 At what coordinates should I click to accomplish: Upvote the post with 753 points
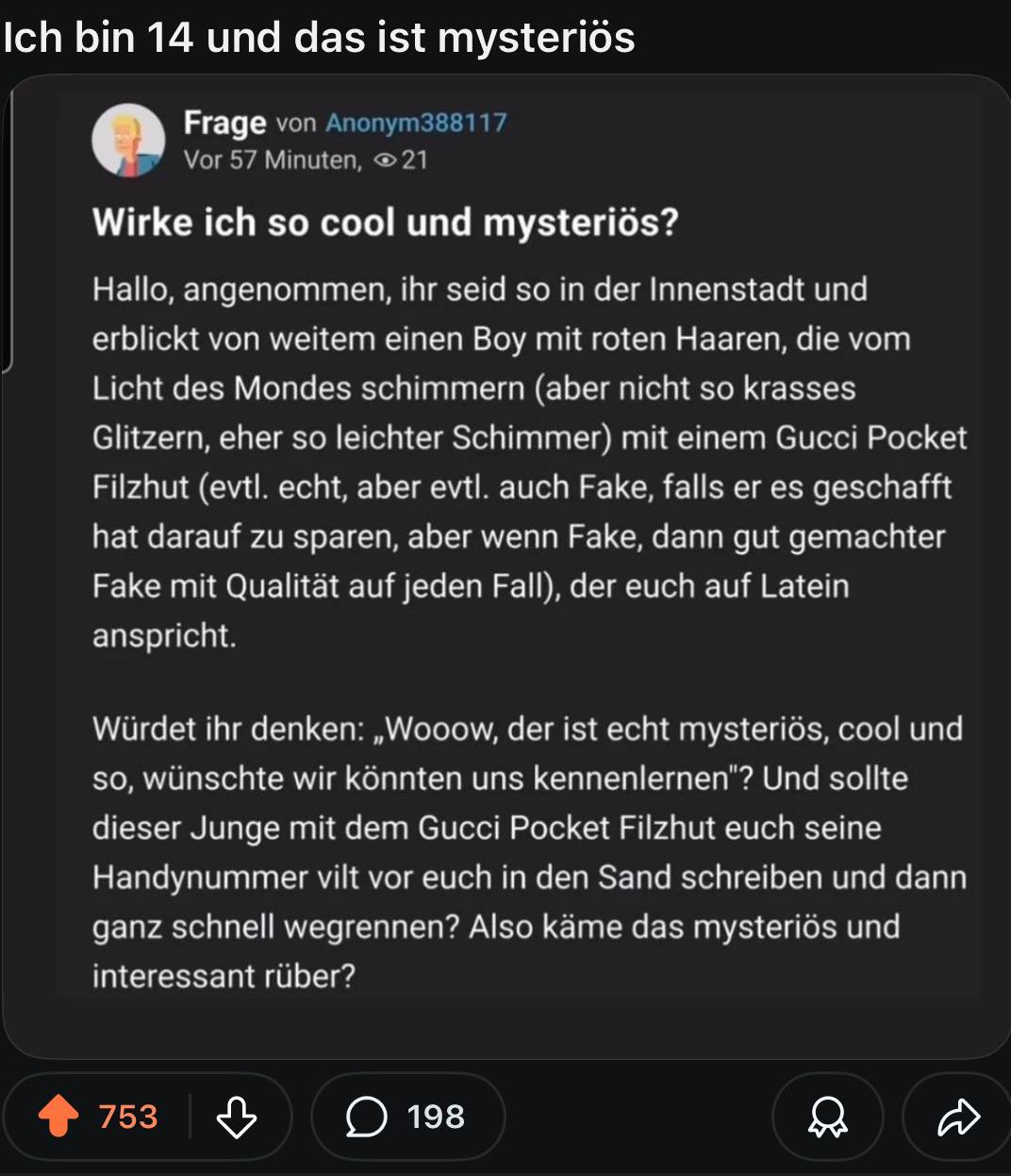tap(58, 1117)
